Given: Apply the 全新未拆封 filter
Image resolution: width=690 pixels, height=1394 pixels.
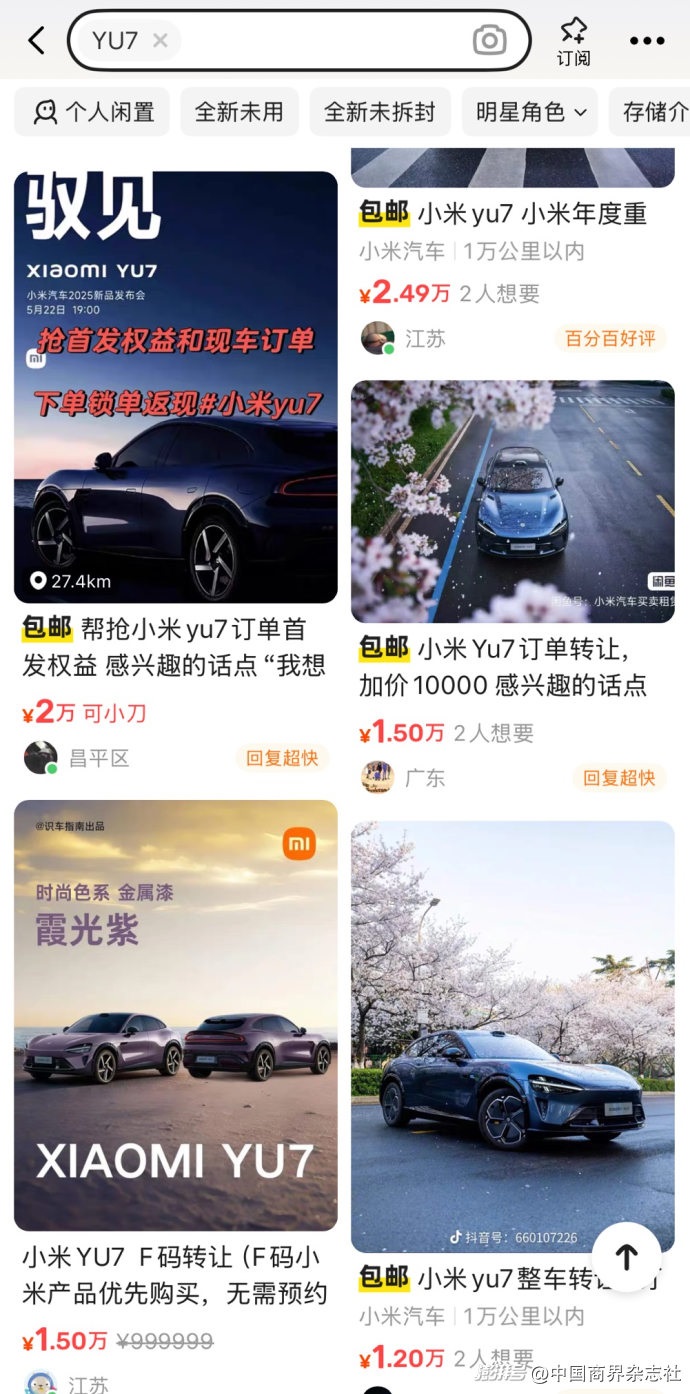Looking at the screenshot, I should [380, 112].
